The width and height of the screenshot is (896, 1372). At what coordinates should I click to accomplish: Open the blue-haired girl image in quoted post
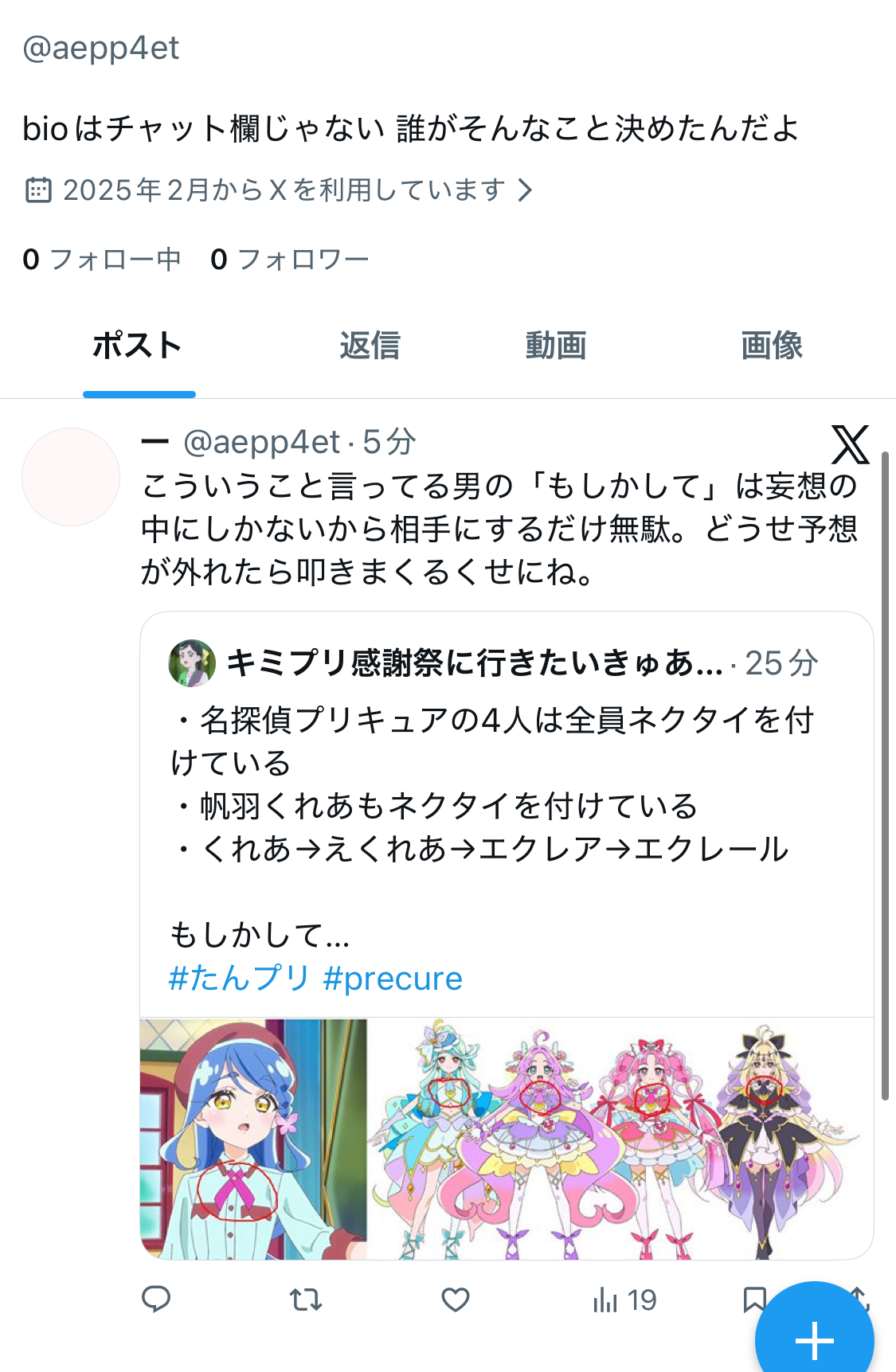point(253,1139)
